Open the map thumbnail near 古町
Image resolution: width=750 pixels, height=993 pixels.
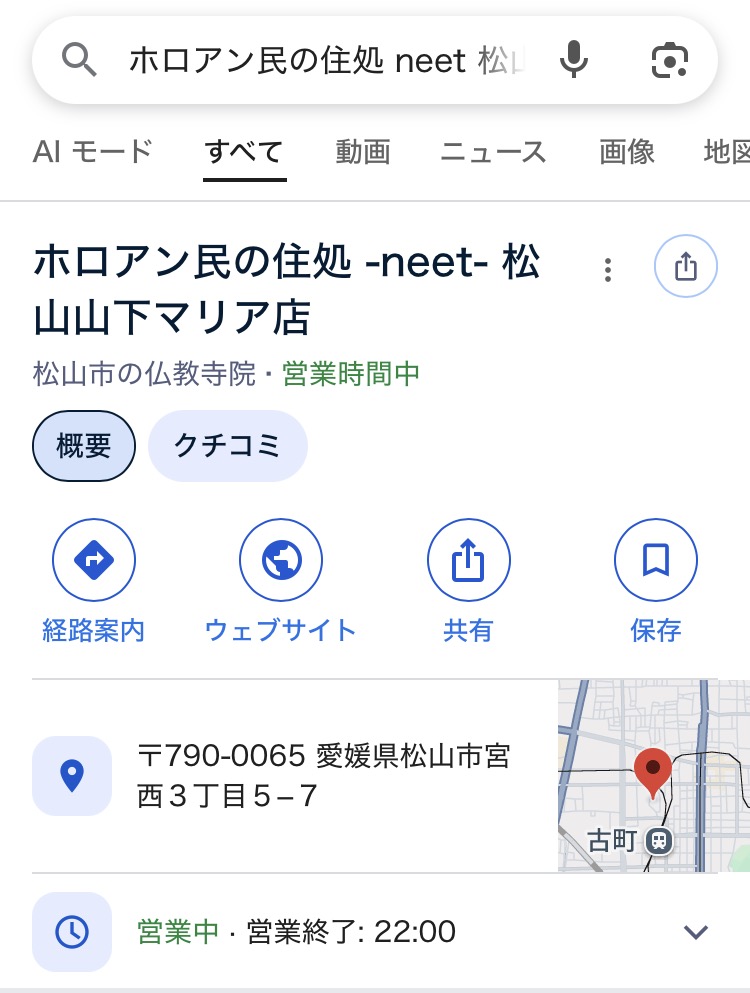point(653,775)
